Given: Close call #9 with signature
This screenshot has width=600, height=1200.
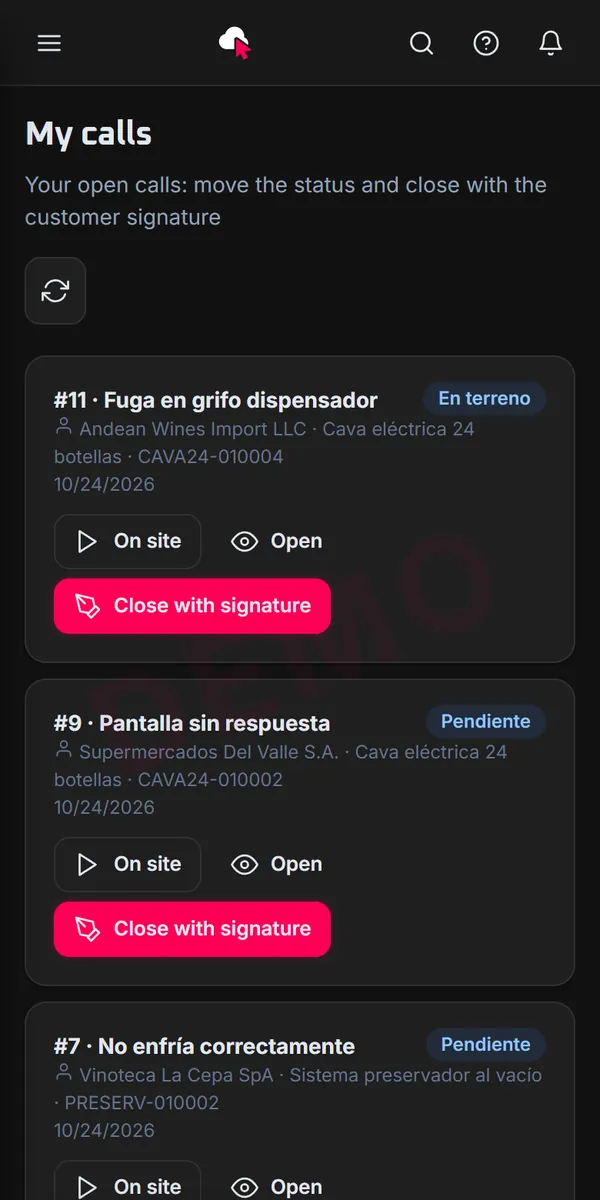Looking at the screenshot, I should click(192, 929).
